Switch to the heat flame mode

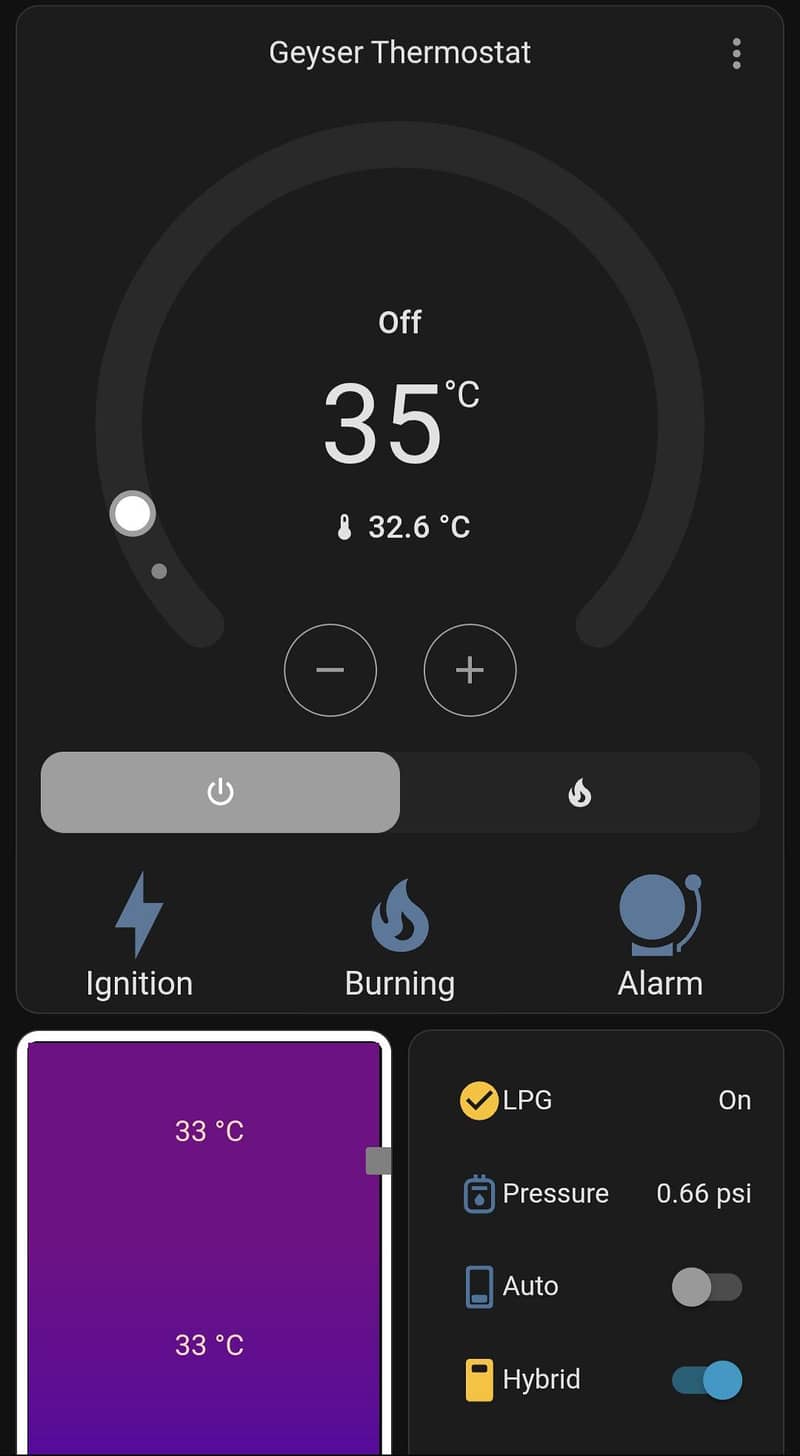click(x=580, y=792)
